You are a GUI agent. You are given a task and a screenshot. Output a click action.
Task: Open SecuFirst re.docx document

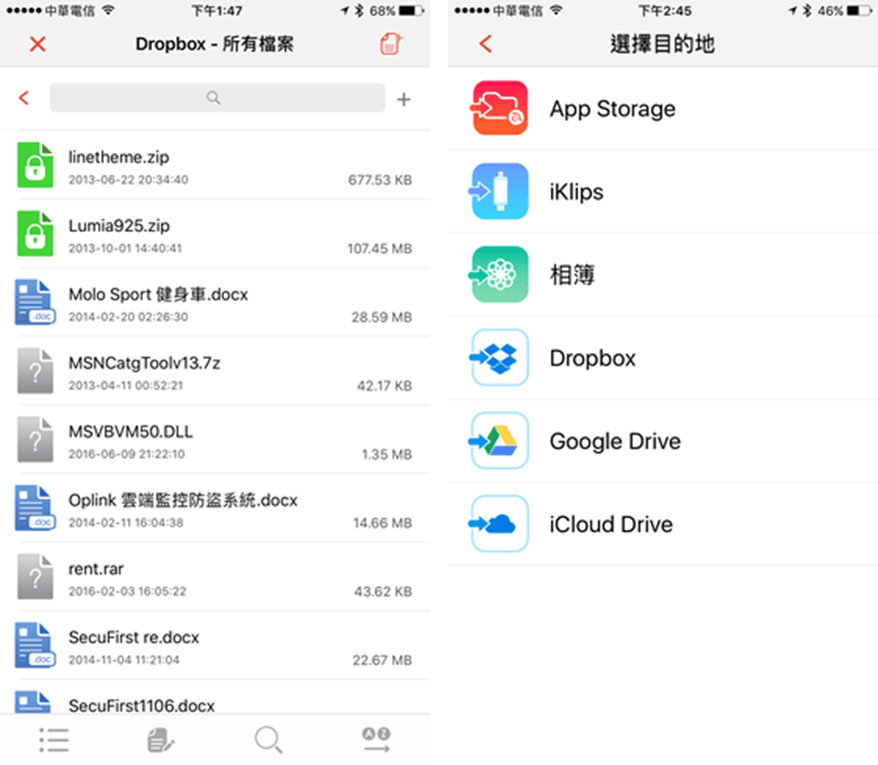(x=214, y=645)
